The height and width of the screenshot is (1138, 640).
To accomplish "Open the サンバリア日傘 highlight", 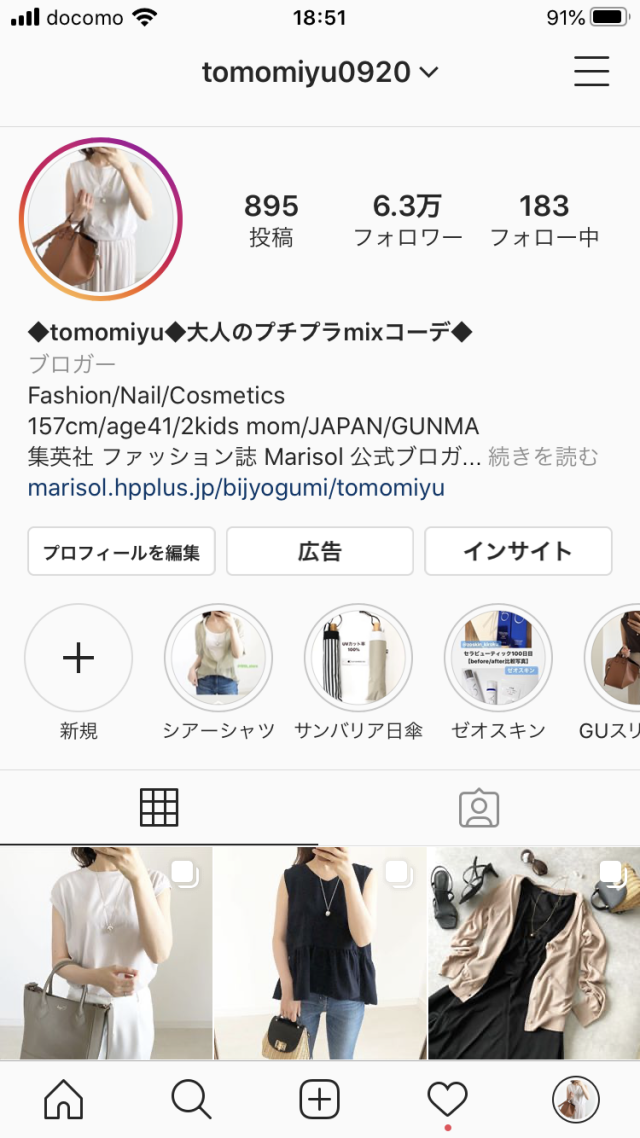I will tap(358, 658).
